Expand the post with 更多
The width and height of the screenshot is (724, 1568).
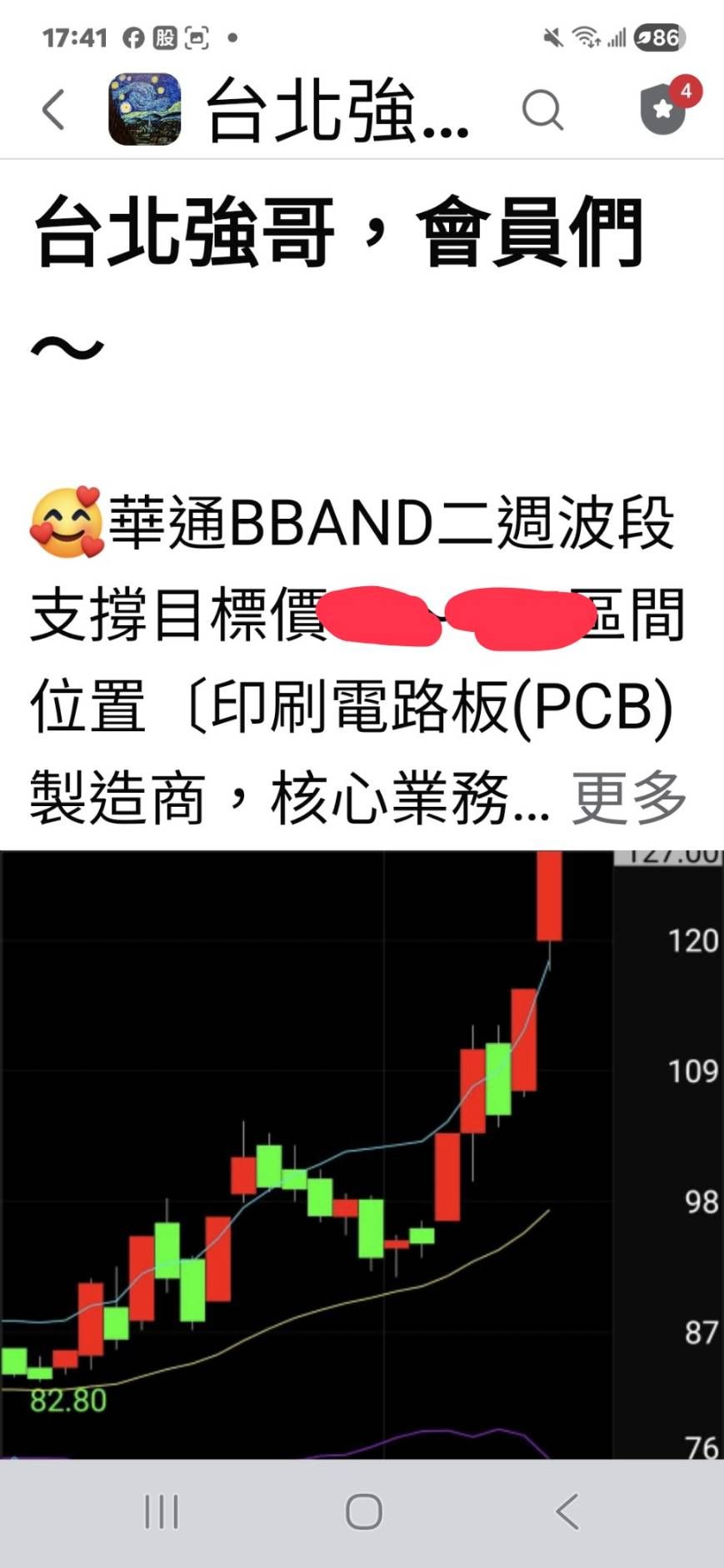pyautogui.click(x=628, y=797)
